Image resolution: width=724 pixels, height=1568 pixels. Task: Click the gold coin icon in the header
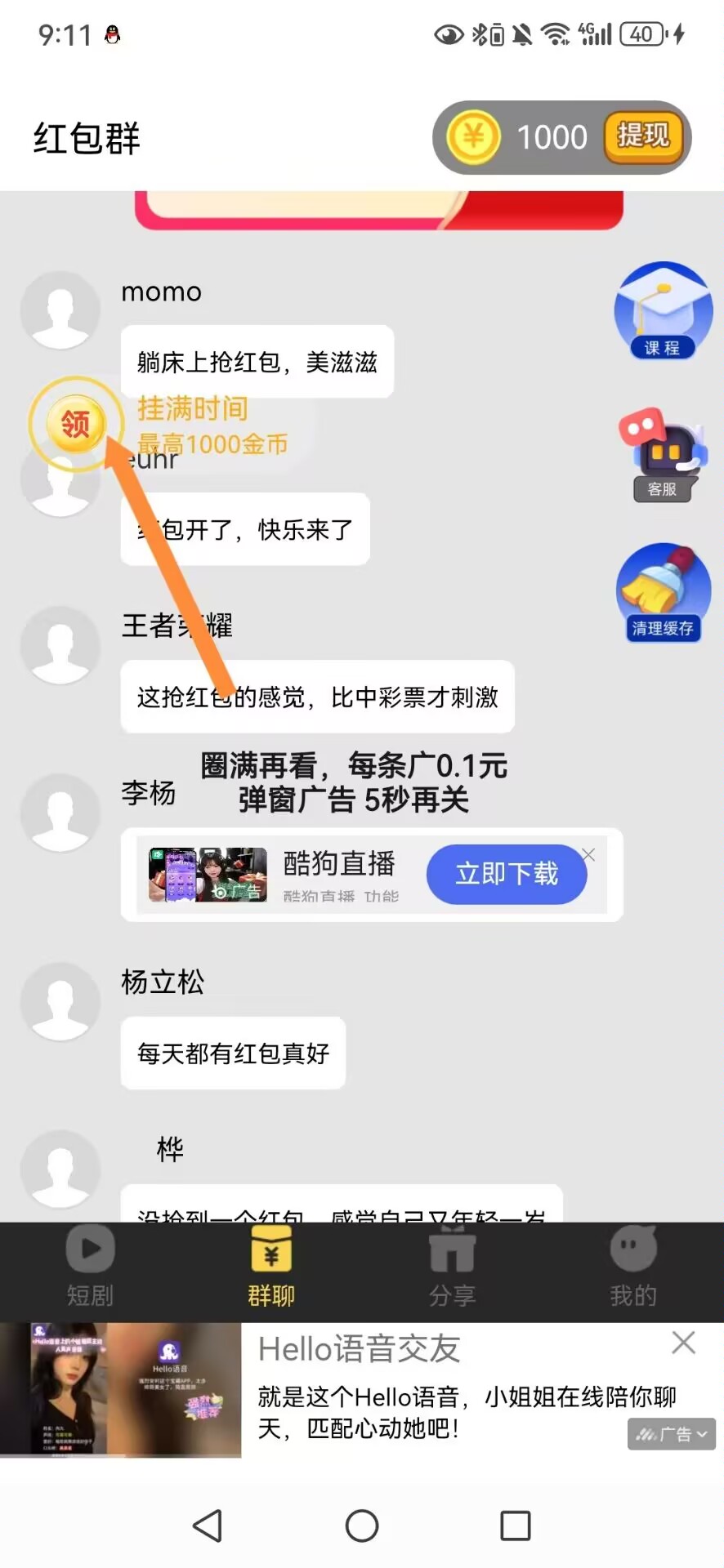474,136
